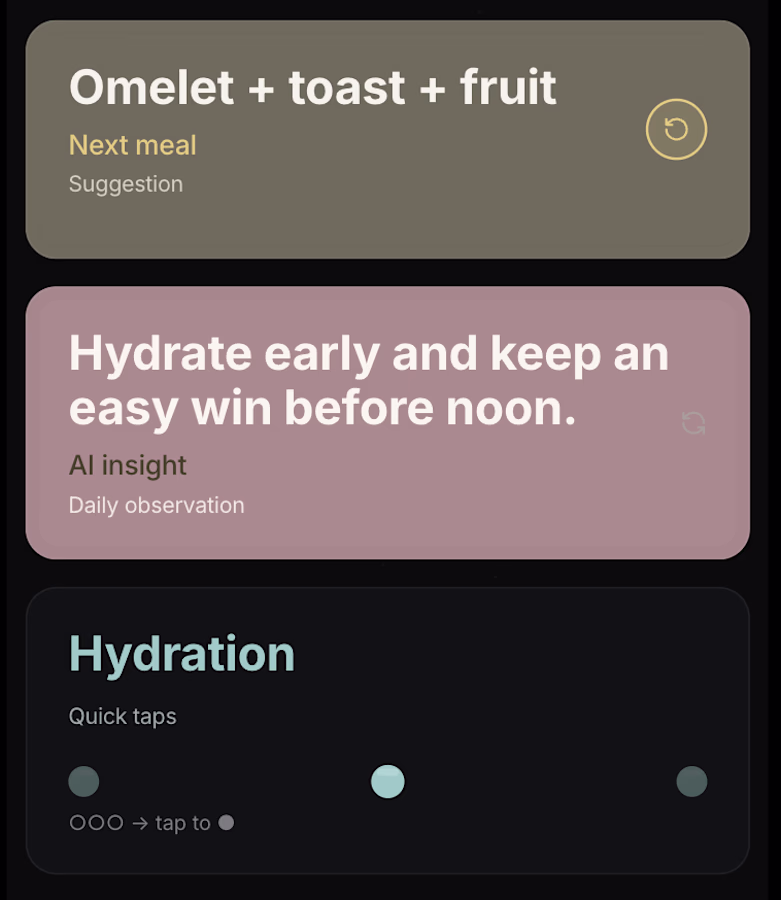Refresh the next meal suggestion
This screenshot has height=900, width=781.
tap(676, 130)
